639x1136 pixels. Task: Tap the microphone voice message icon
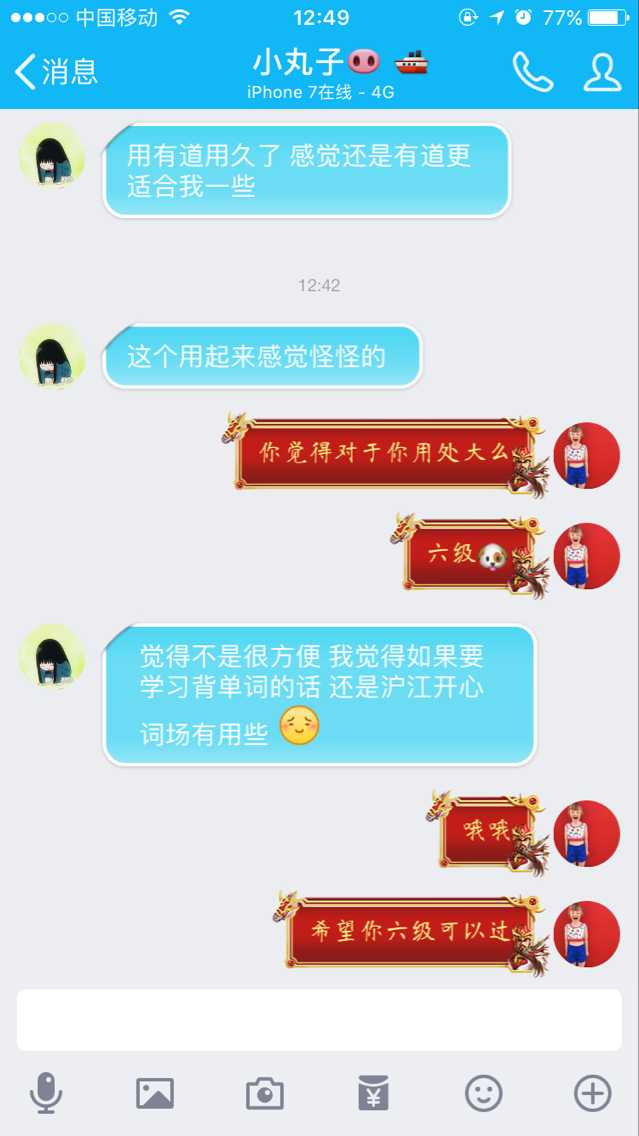[x=46, y=1093]
